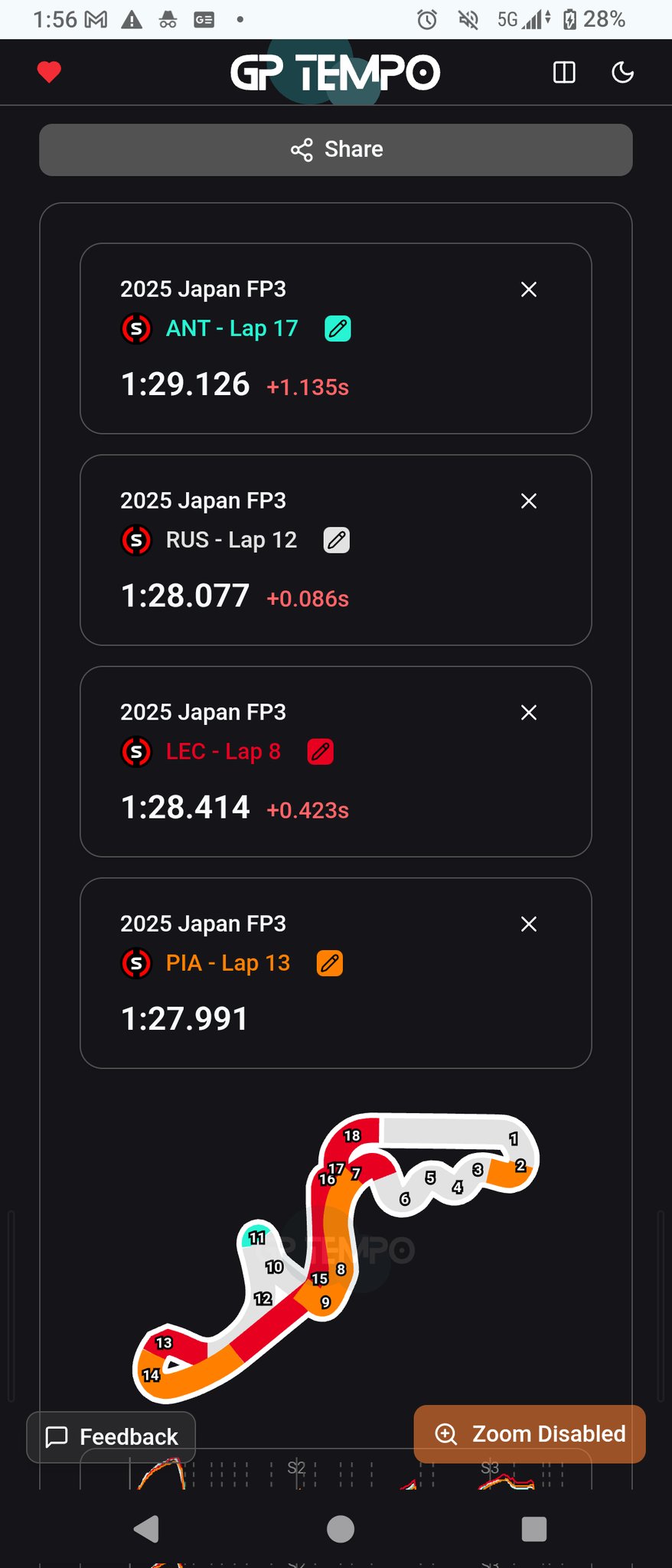672x1568 pixels.
Task: Switch theme with the moon icon
Action: point(623,73)
